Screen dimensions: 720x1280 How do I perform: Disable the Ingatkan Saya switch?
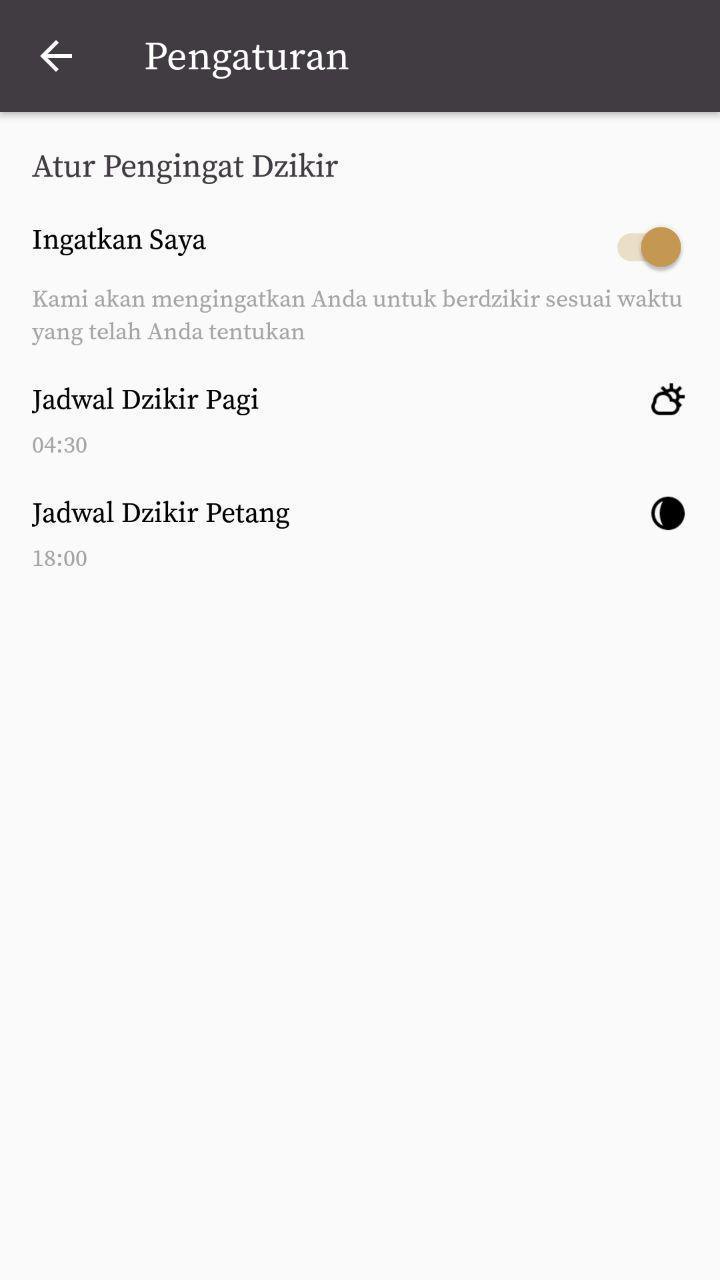coord(649,247)
